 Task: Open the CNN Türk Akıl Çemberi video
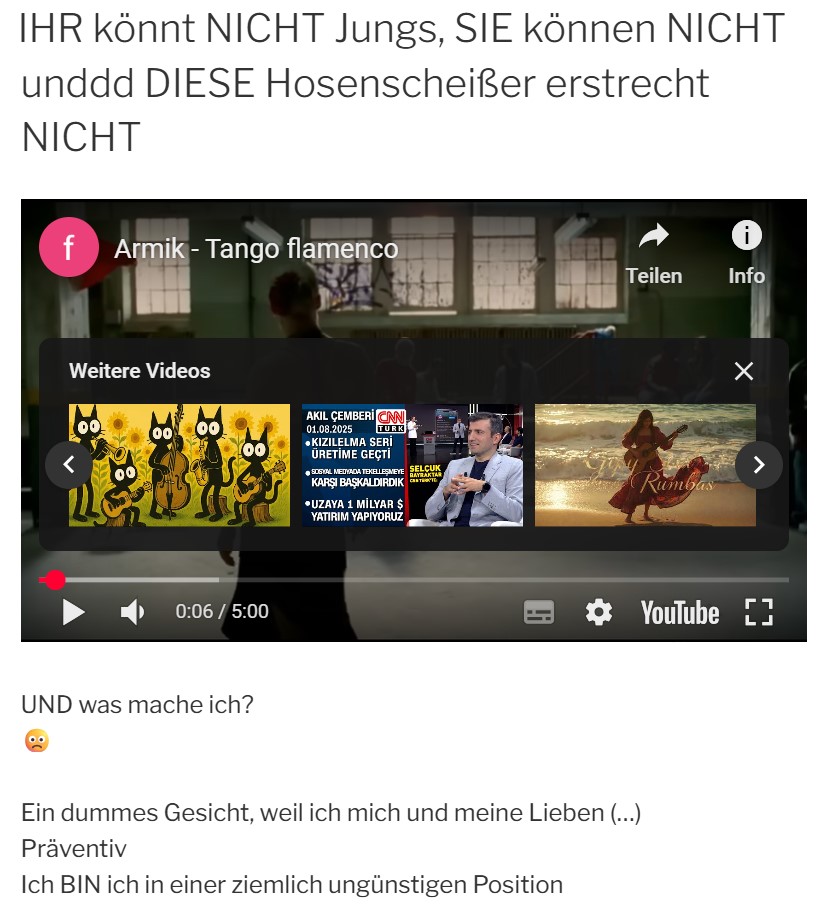click(412, 465)
